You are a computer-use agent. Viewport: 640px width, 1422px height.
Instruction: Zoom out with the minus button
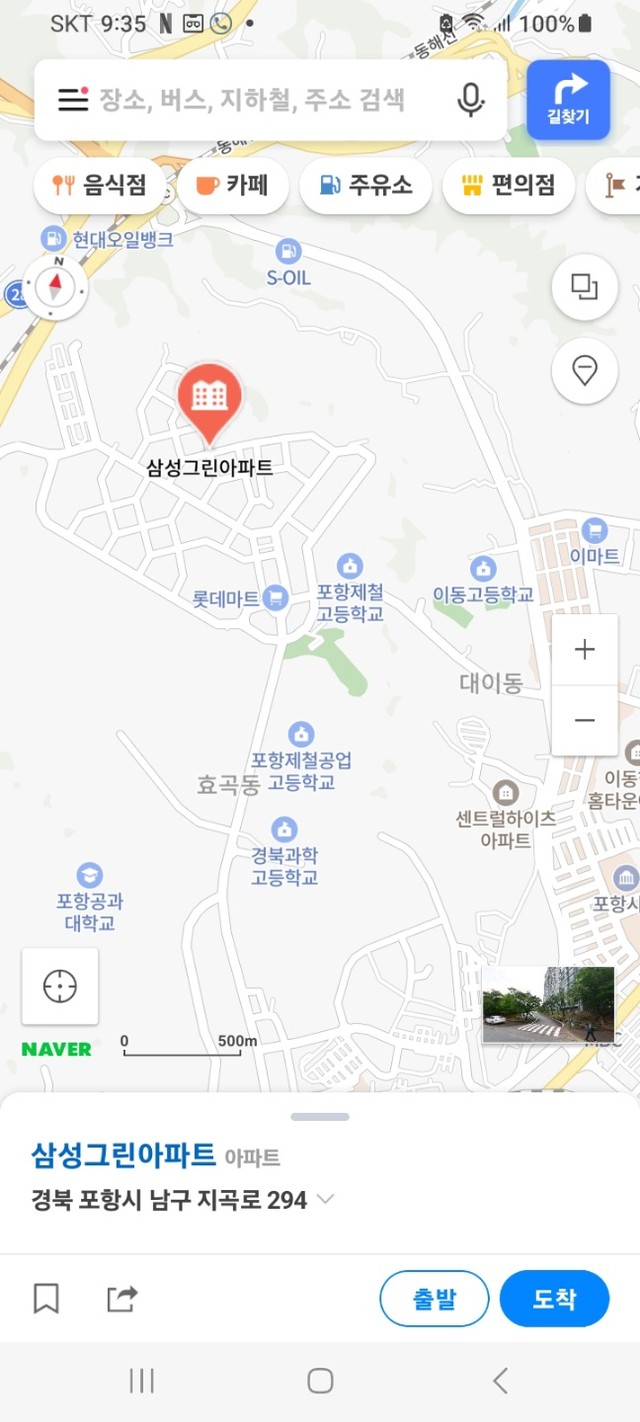click(x=584, y=720)
